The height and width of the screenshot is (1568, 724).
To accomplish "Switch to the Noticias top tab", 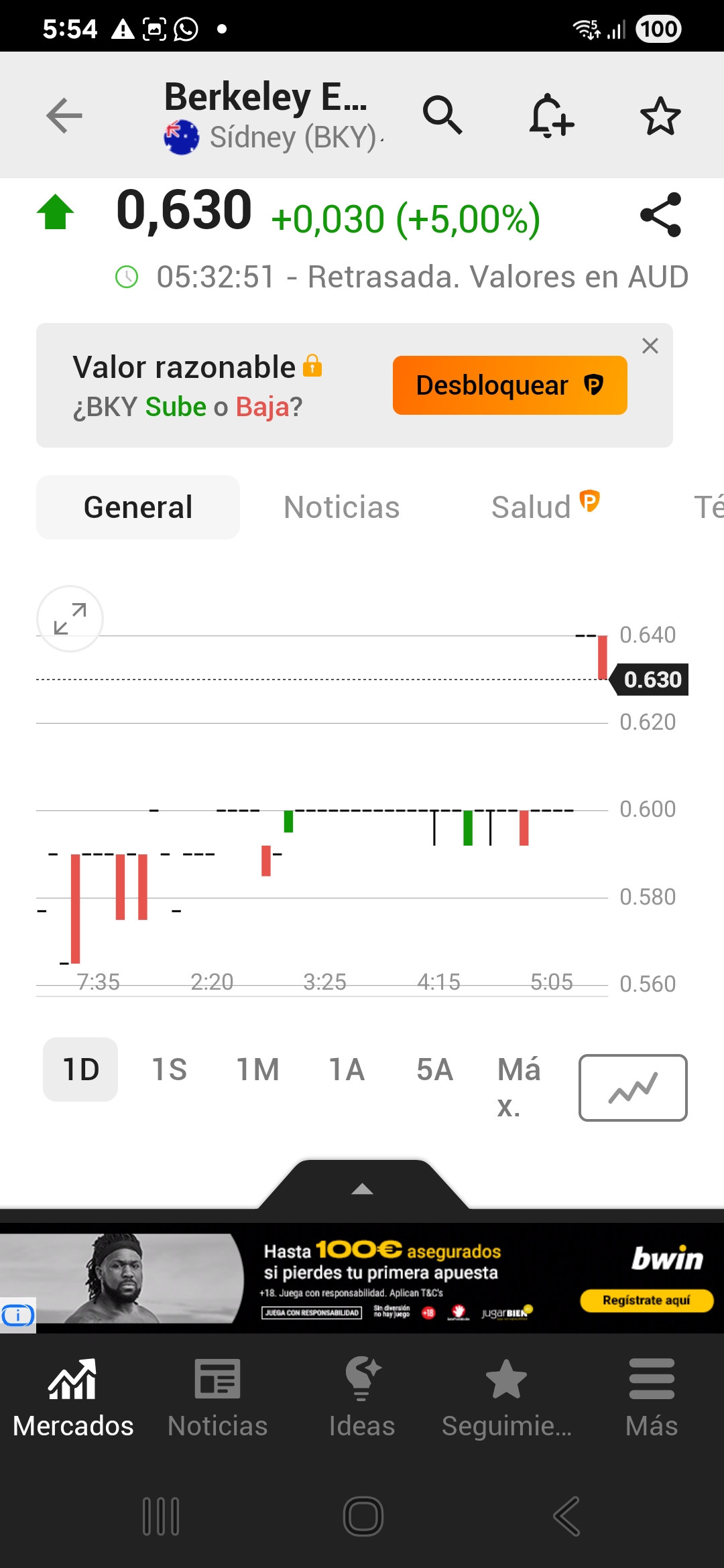I will 342,507.
